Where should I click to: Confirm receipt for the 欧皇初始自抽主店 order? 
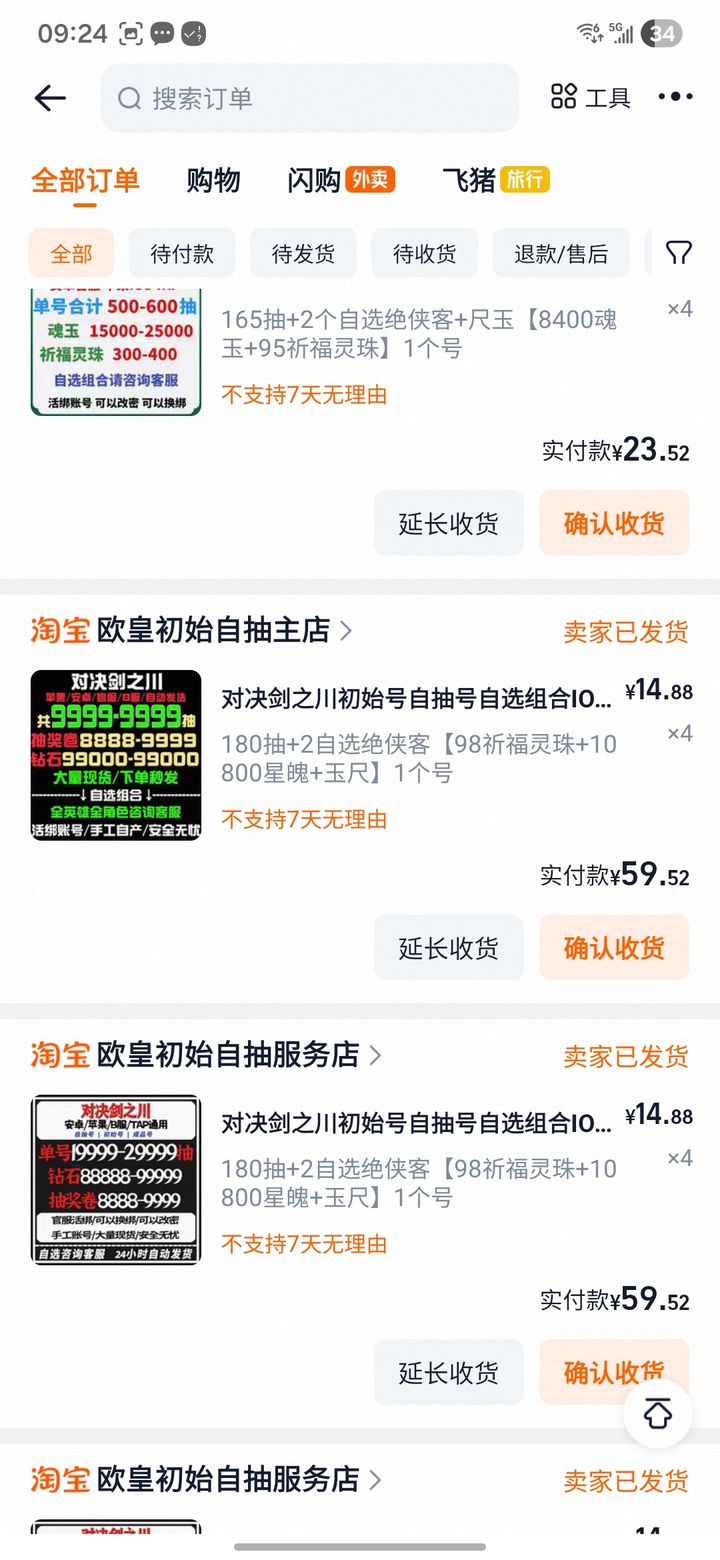click(614, 947)
